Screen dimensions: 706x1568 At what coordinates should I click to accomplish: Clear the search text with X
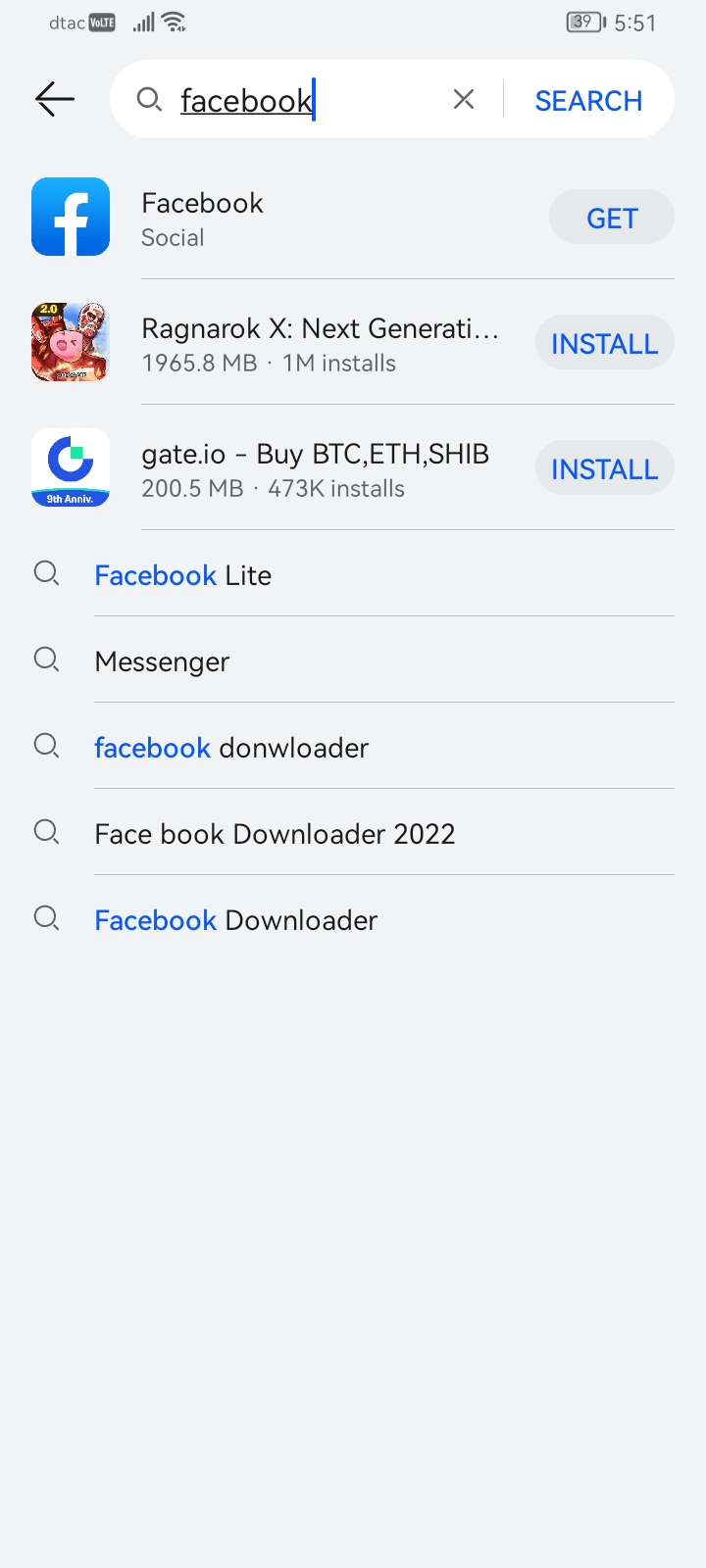[x=464, y=99]
